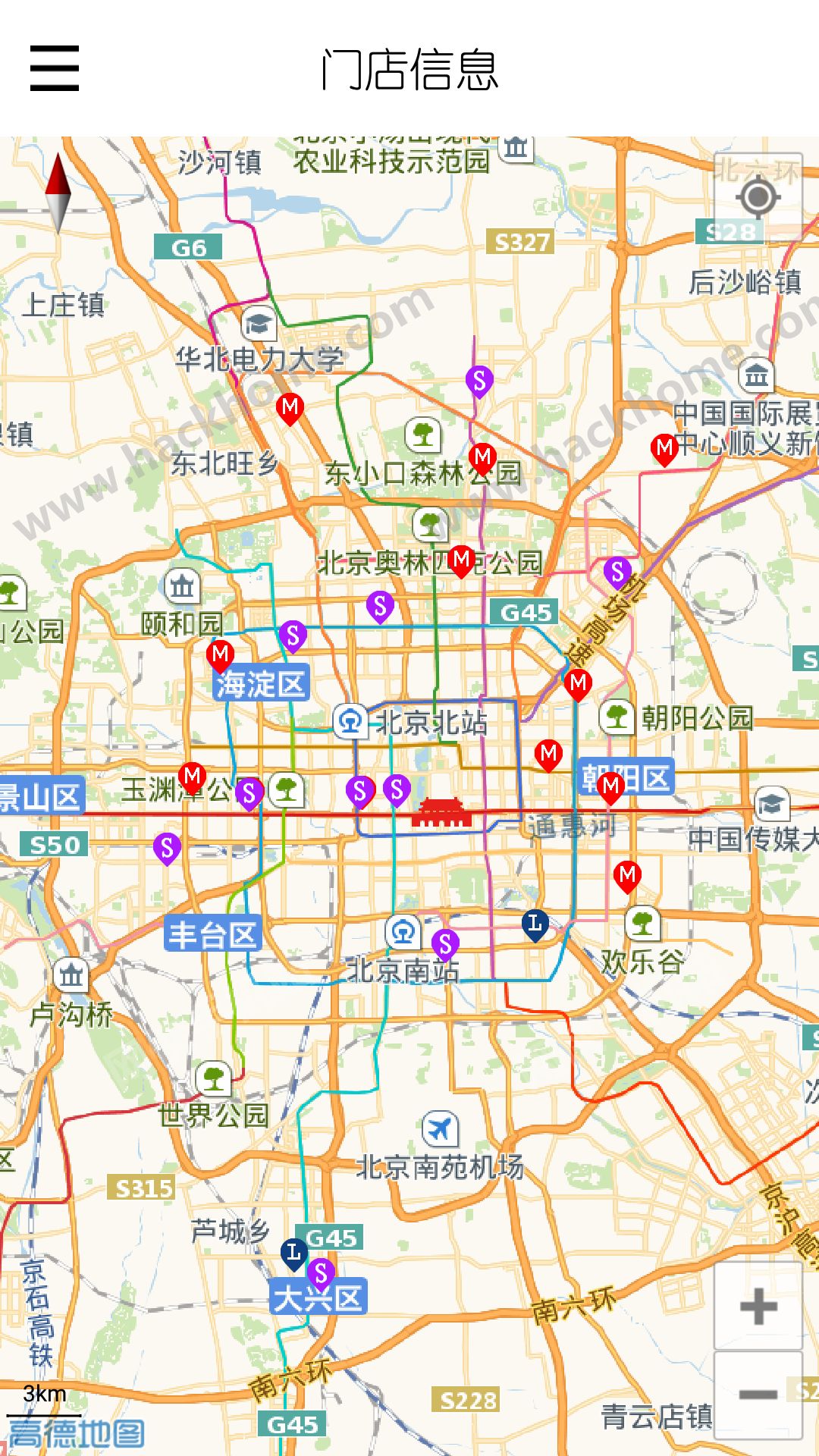
Task: Select the S store marker on 大兴区
Action: tap(322, 1275)
